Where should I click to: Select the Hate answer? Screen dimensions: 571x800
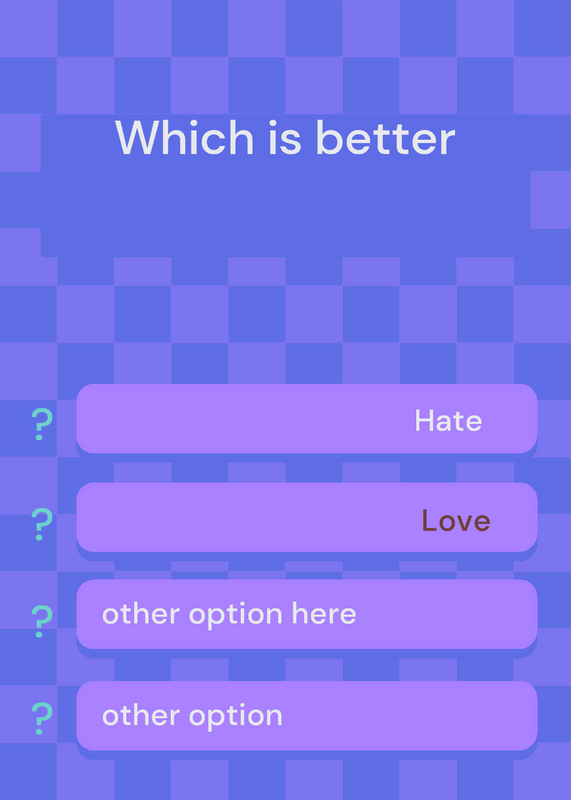click(x=307, y=418)
